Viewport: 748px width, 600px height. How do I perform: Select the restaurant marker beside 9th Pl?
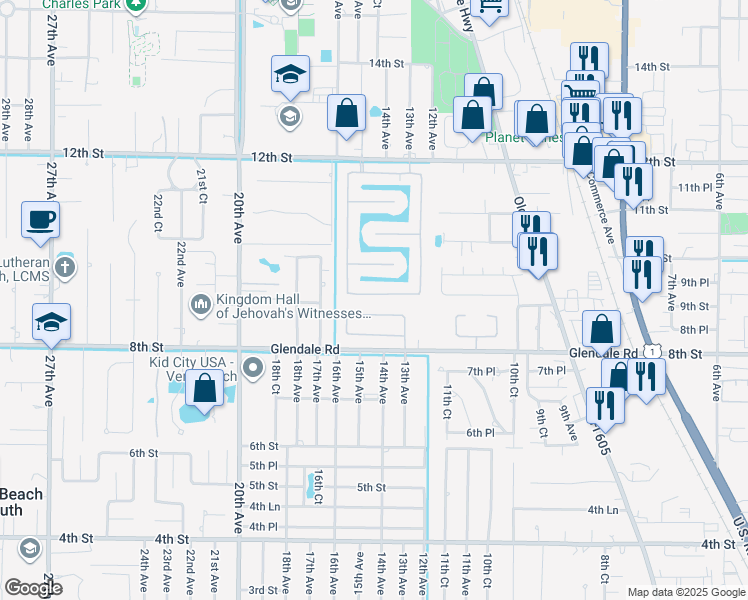(643, 275)
